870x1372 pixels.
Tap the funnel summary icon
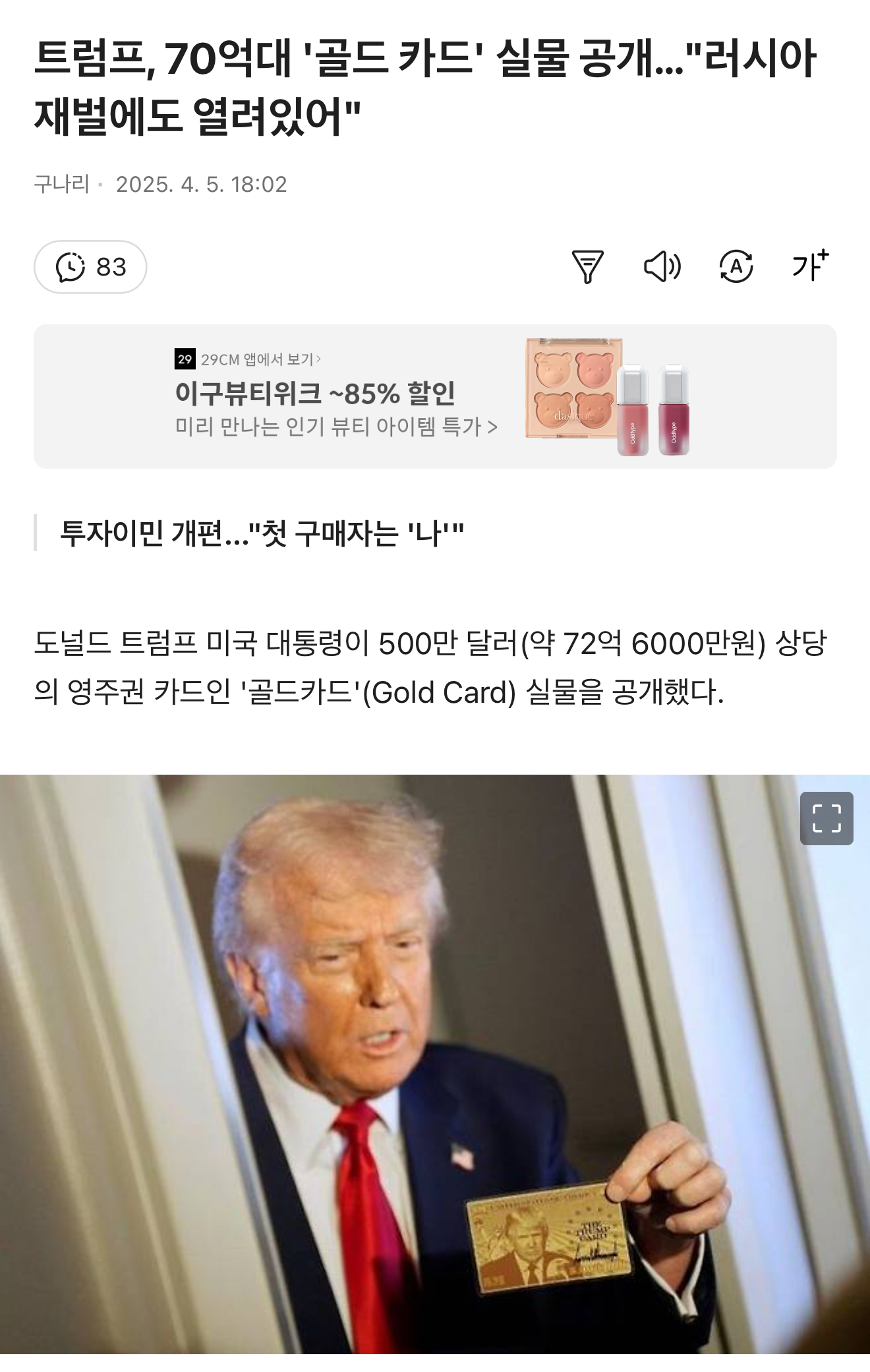(x=587, y=267)
